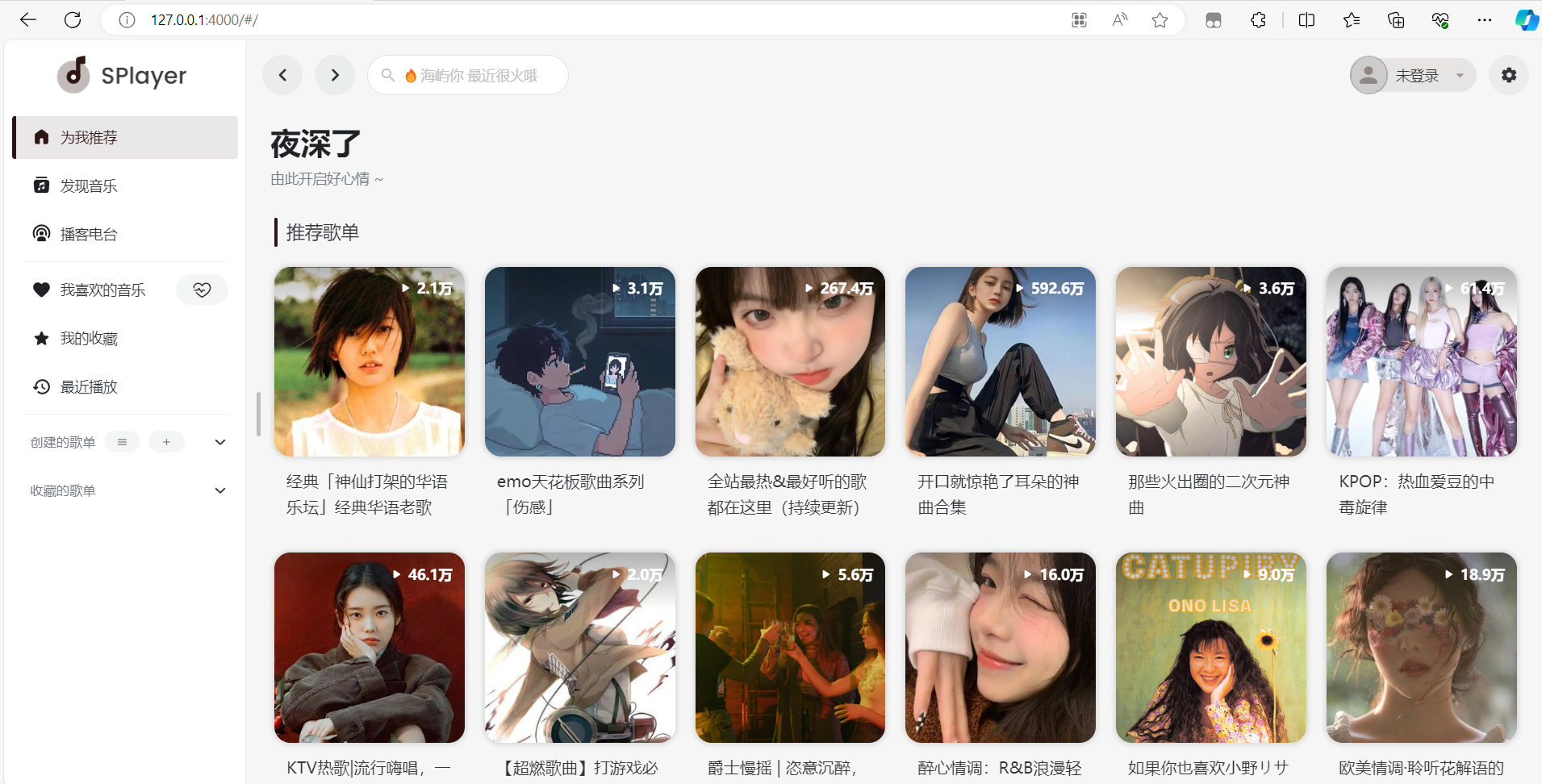Open 播客电台 in the sidebar

pos(89,234)
